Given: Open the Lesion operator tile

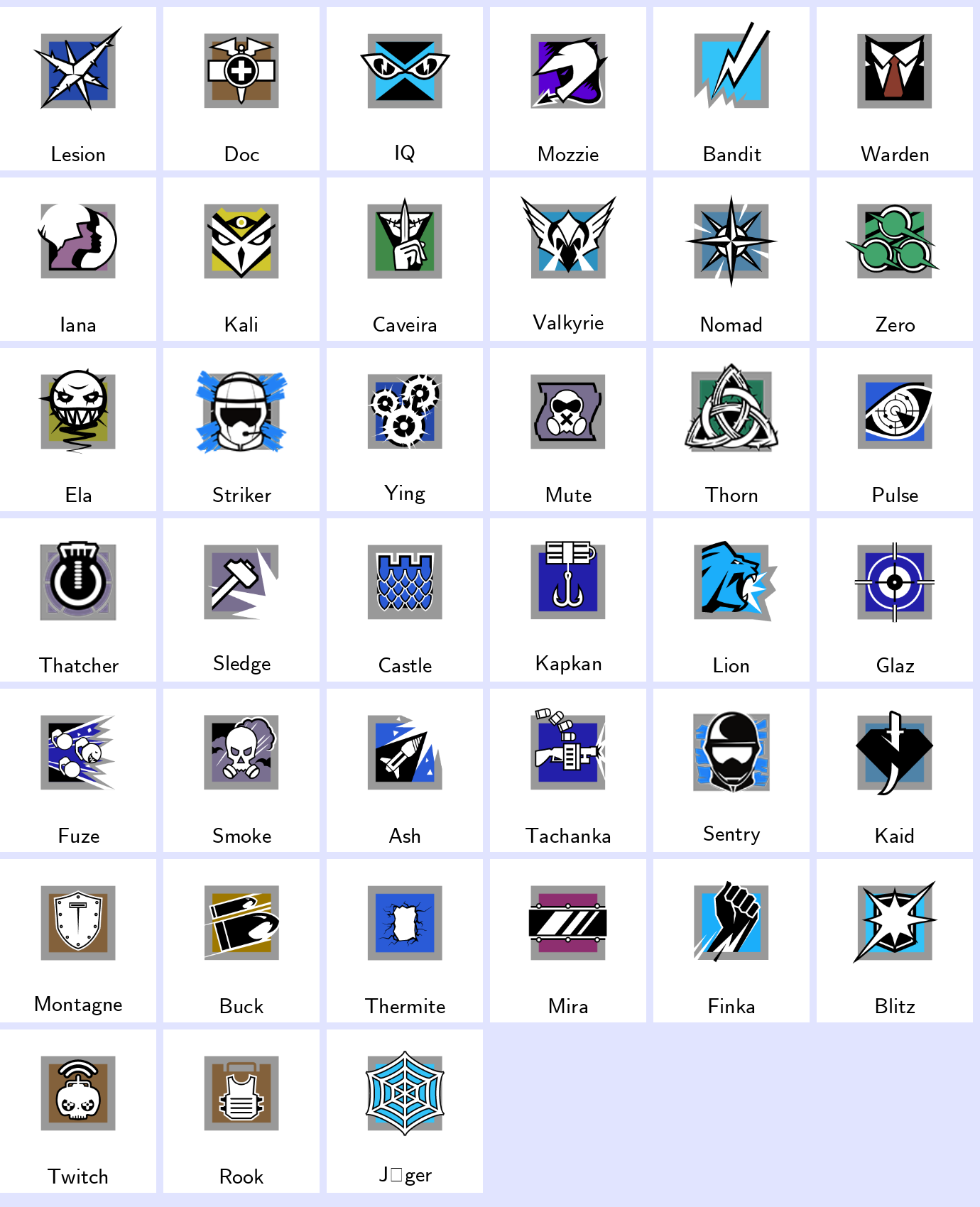Looking at the screenshot, I should 78,89.
